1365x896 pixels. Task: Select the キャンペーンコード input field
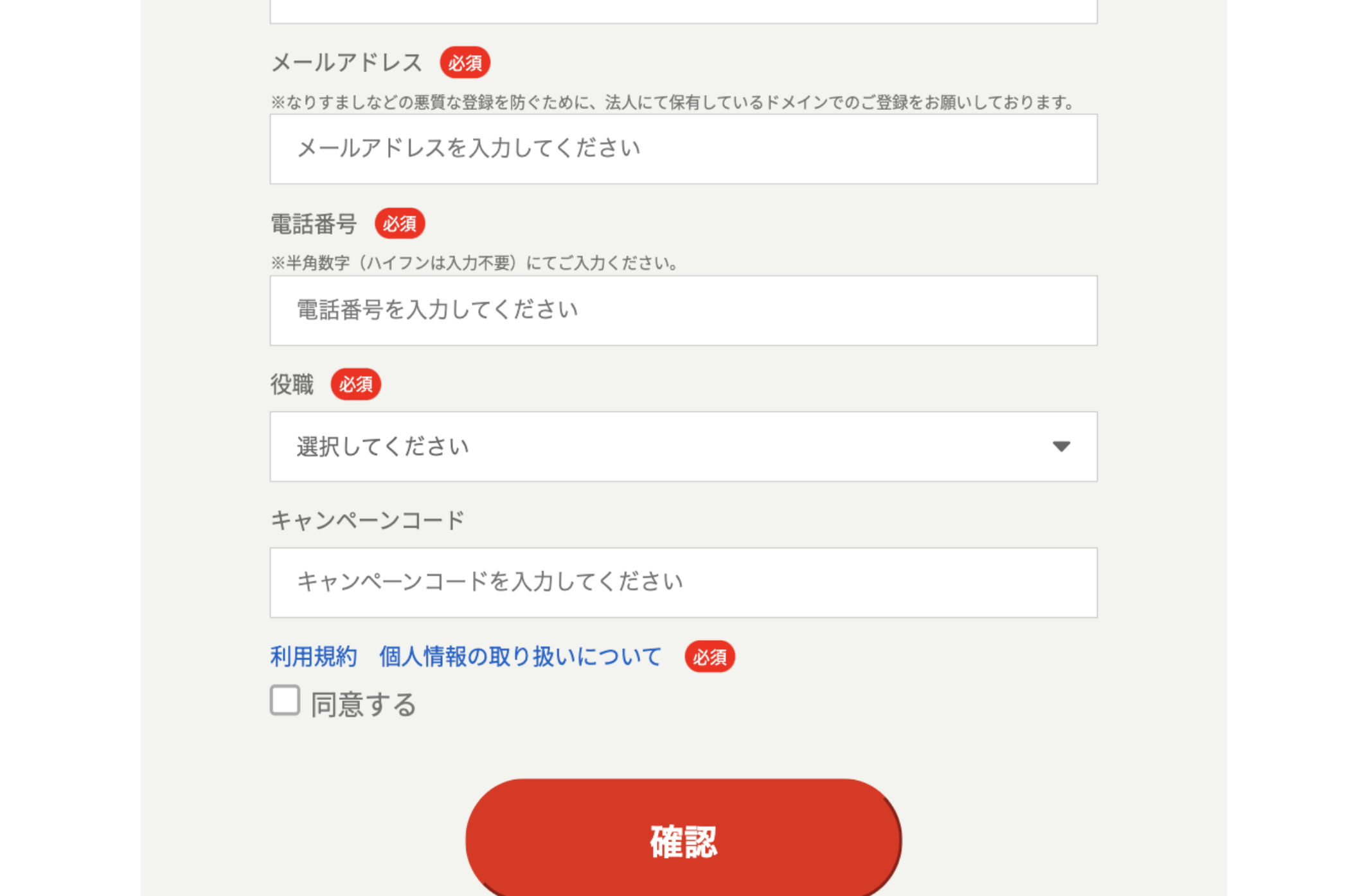pos(682,582)
